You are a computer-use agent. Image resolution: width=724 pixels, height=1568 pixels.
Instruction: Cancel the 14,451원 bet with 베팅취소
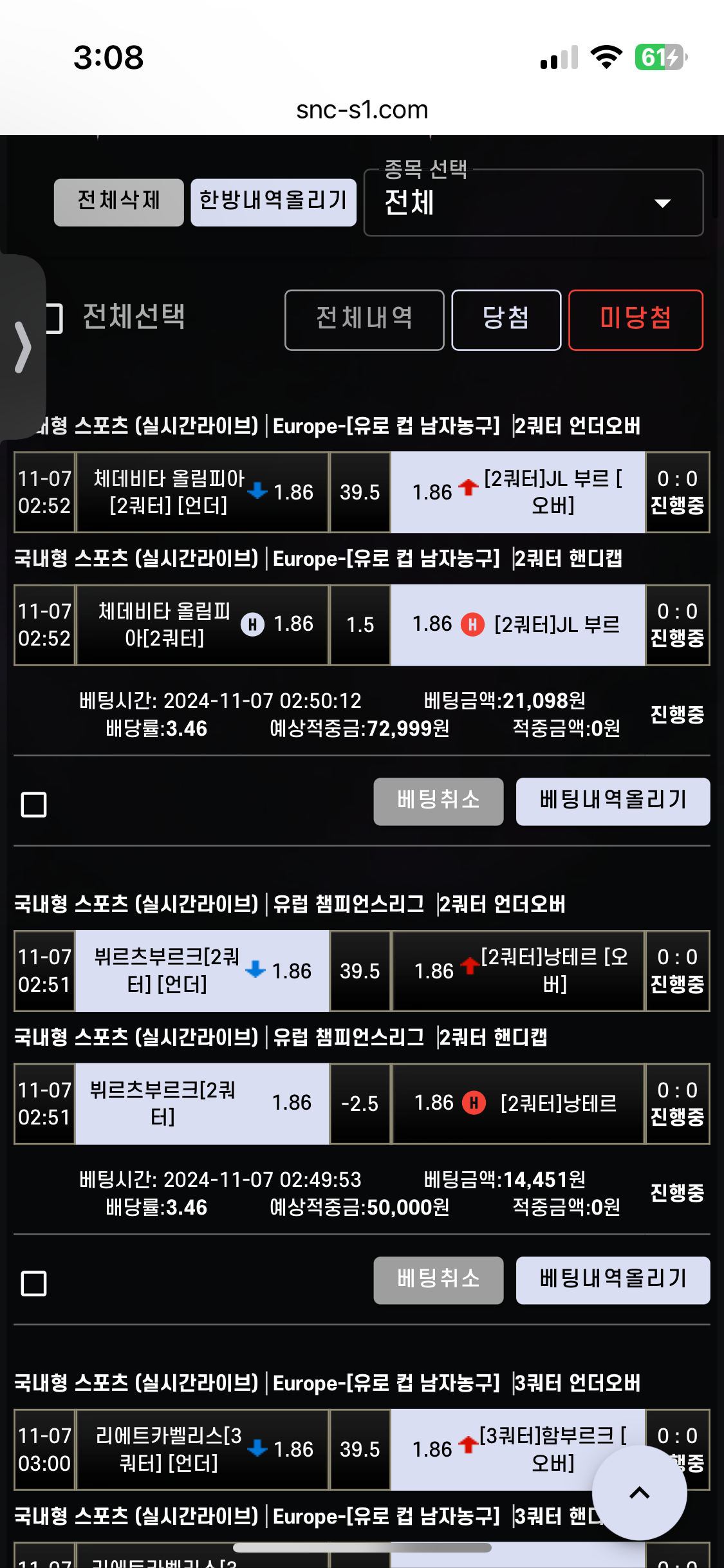(438, 1280)
